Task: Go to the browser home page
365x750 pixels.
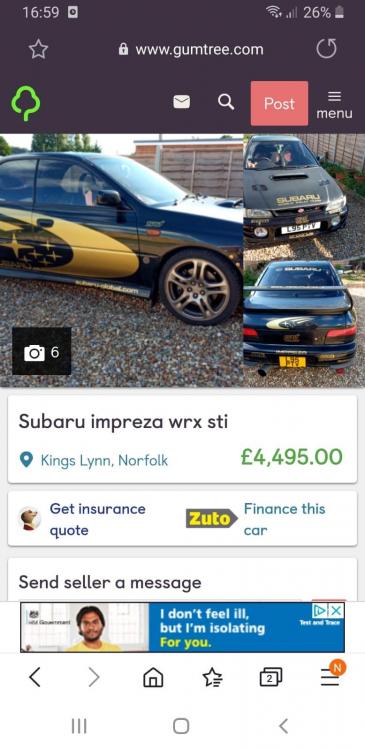Action: click(153, 677)
